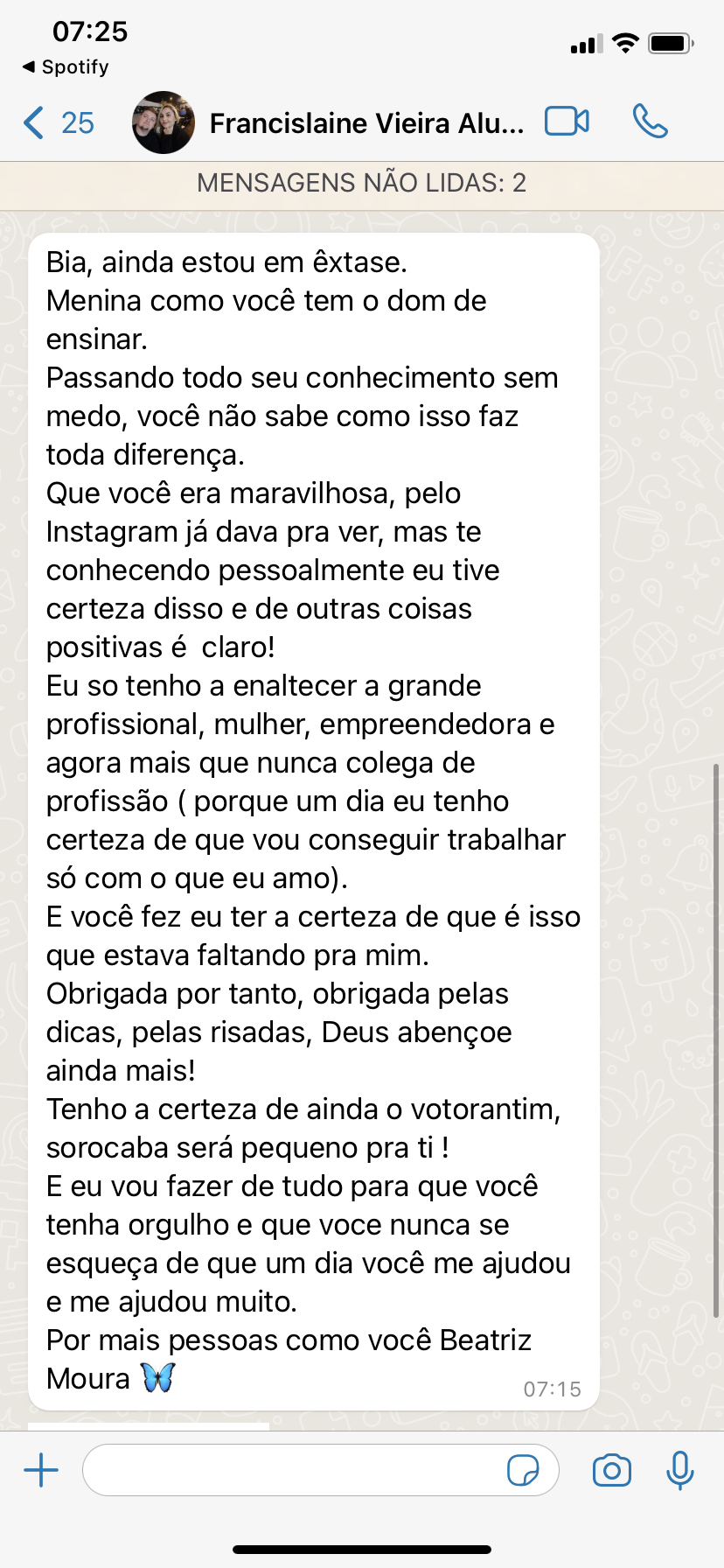Go back to the chats list

58,123
